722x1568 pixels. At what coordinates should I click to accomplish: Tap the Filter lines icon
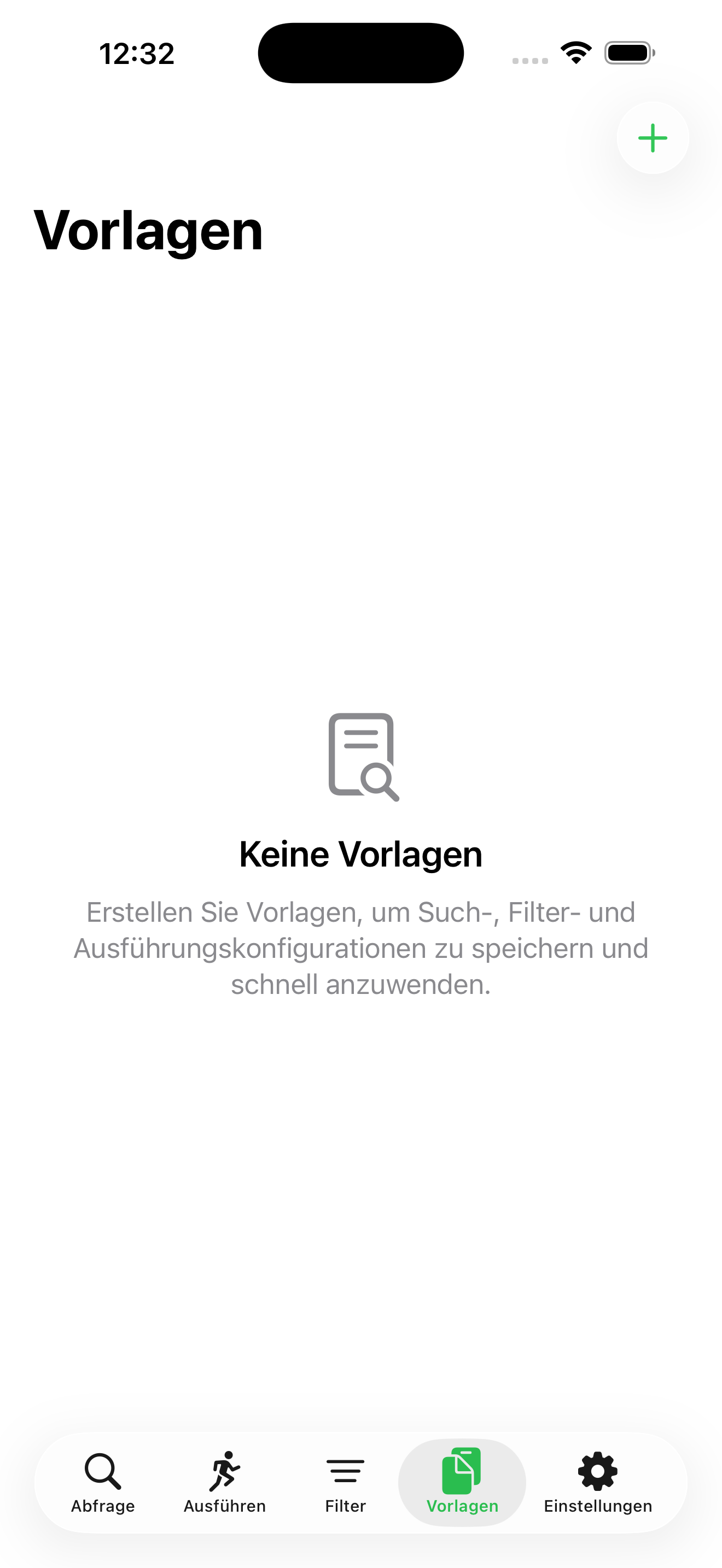[345, 1471]
